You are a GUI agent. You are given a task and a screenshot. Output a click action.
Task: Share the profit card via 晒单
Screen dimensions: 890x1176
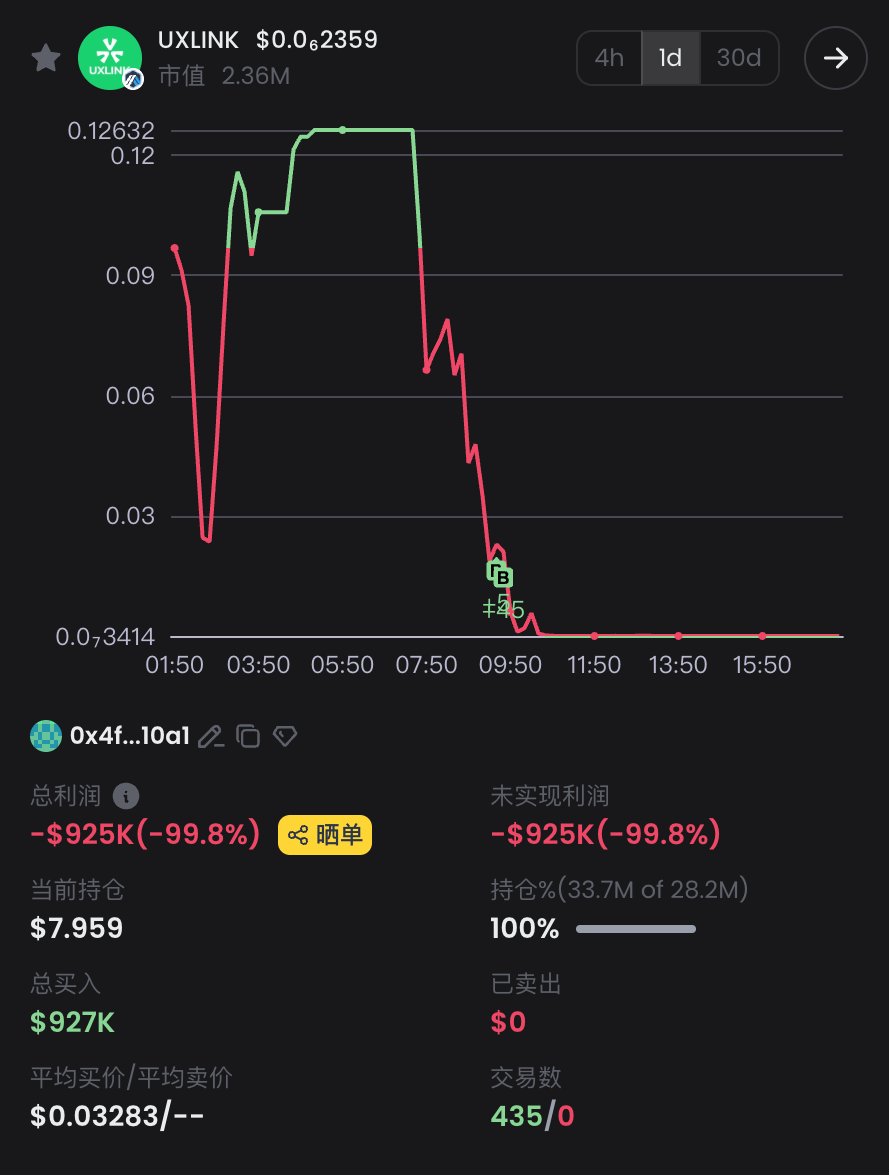[325, 835]
